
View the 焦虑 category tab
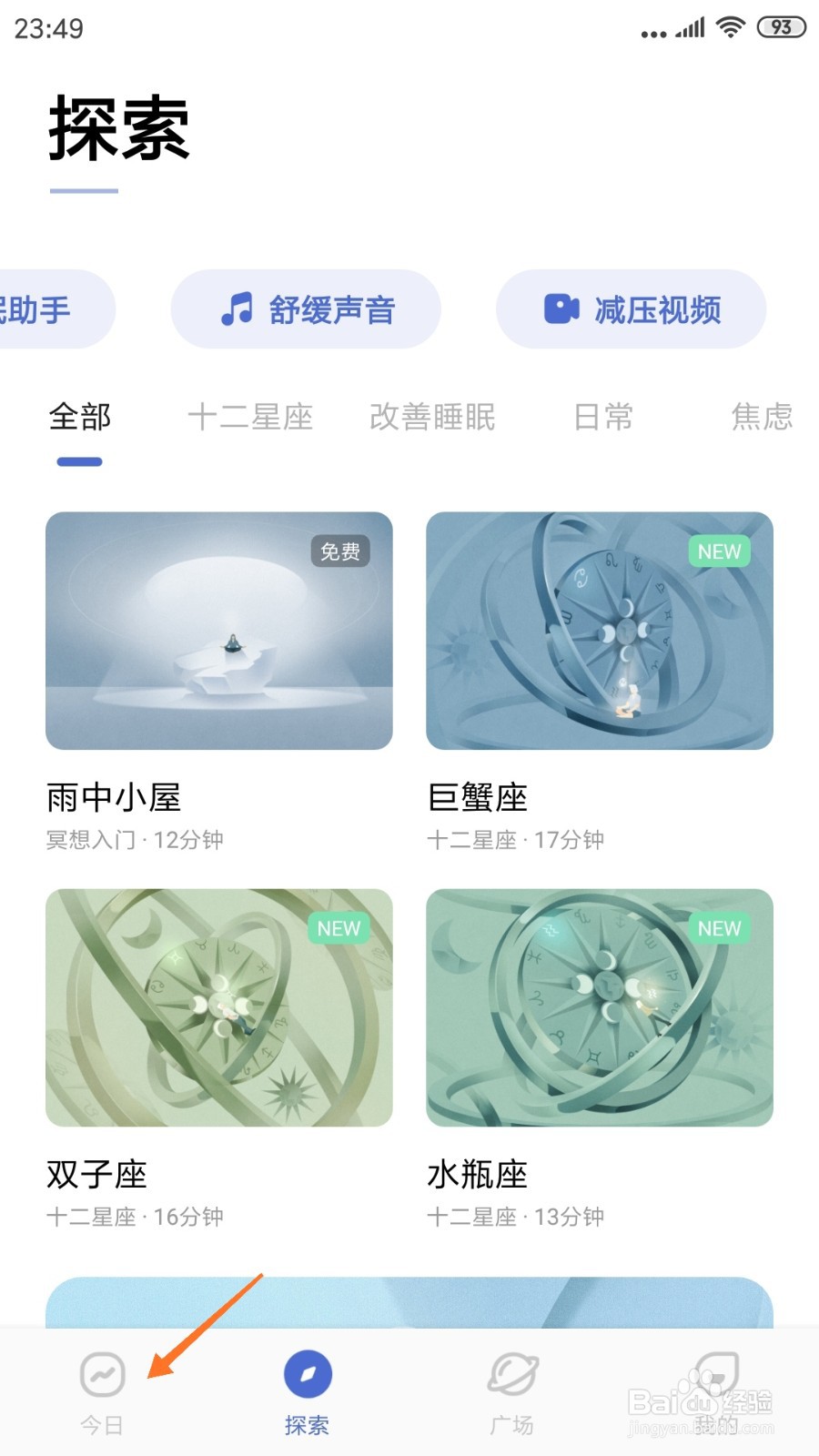pos(762,418)
